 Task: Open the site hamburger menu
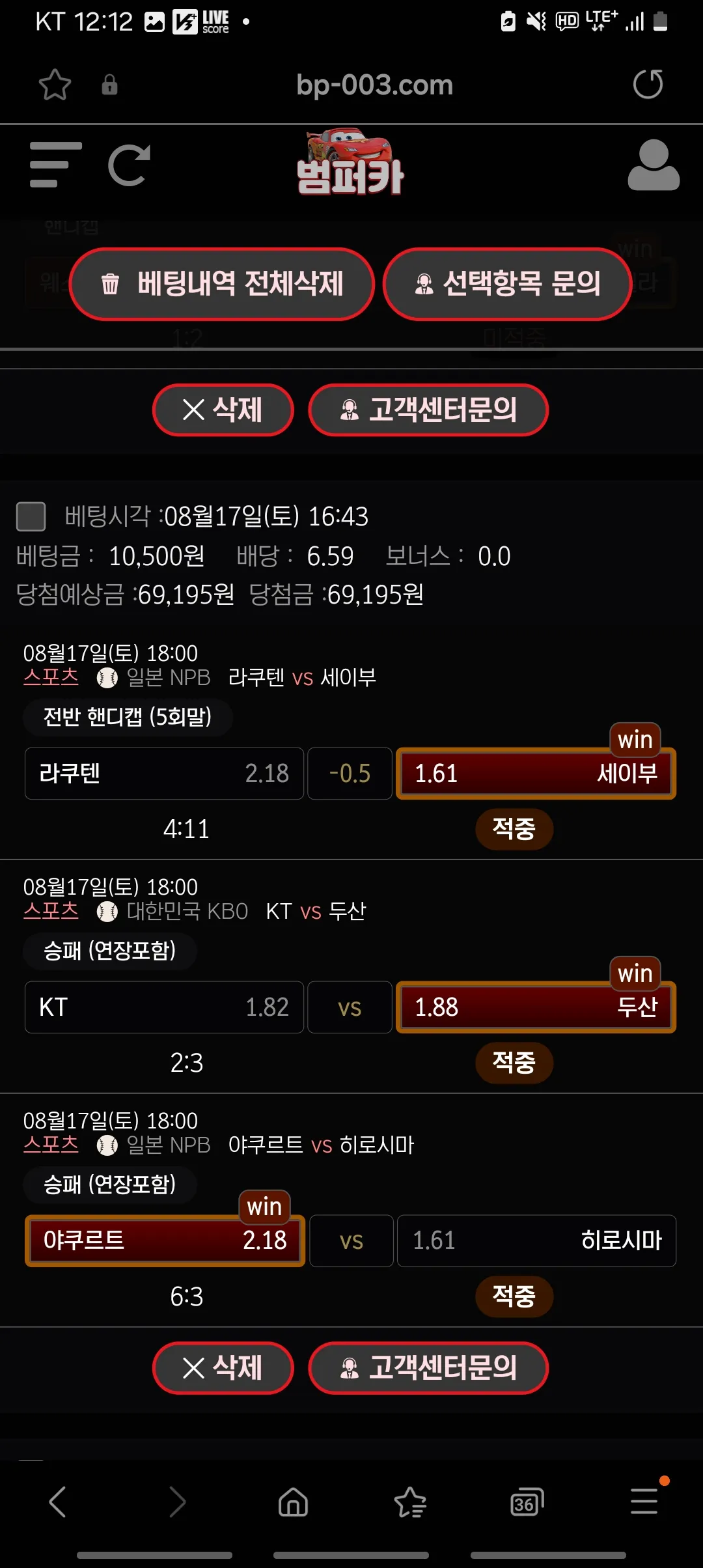(56, 165)
